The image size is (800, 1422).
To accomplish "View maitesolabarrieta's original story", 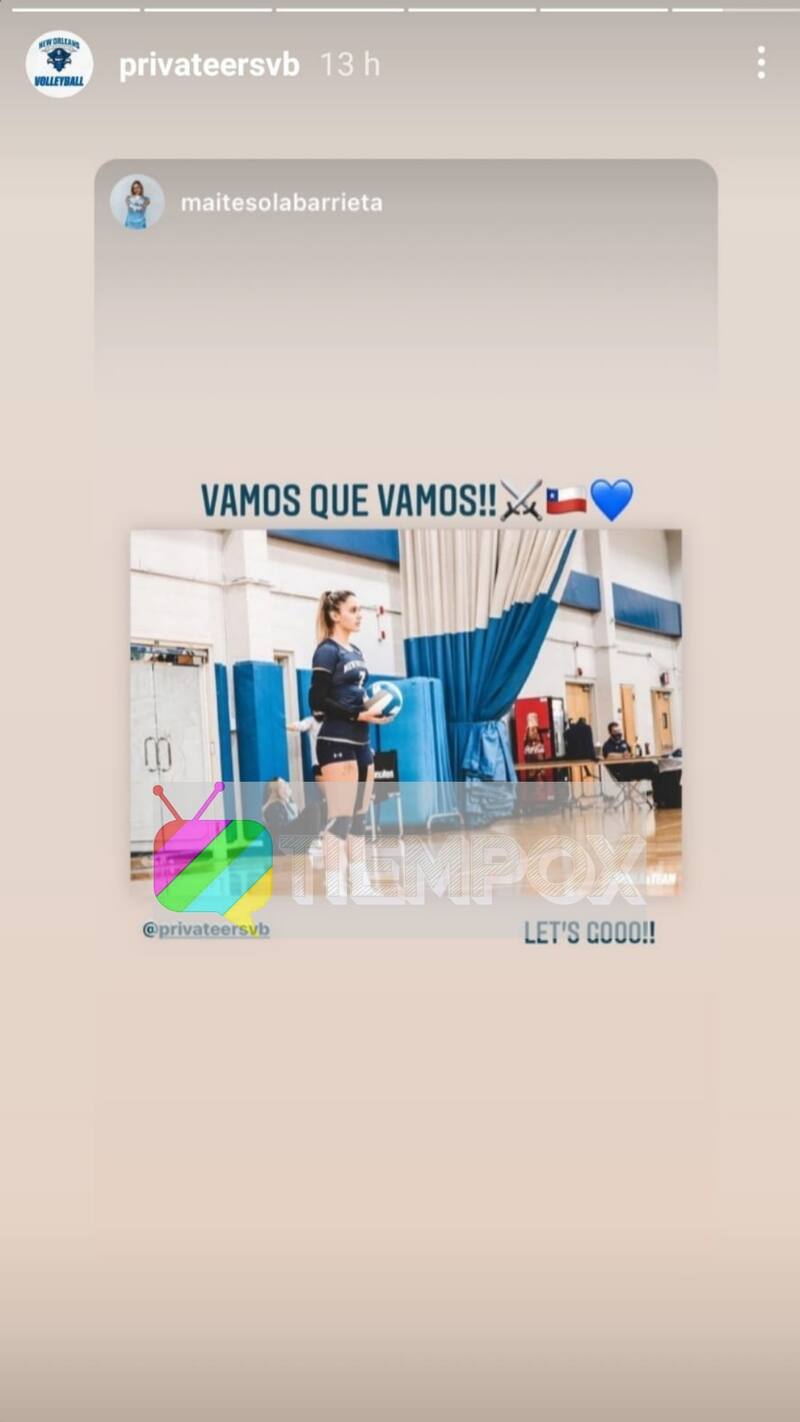I will pyautogui.click(x=281, y=203).
